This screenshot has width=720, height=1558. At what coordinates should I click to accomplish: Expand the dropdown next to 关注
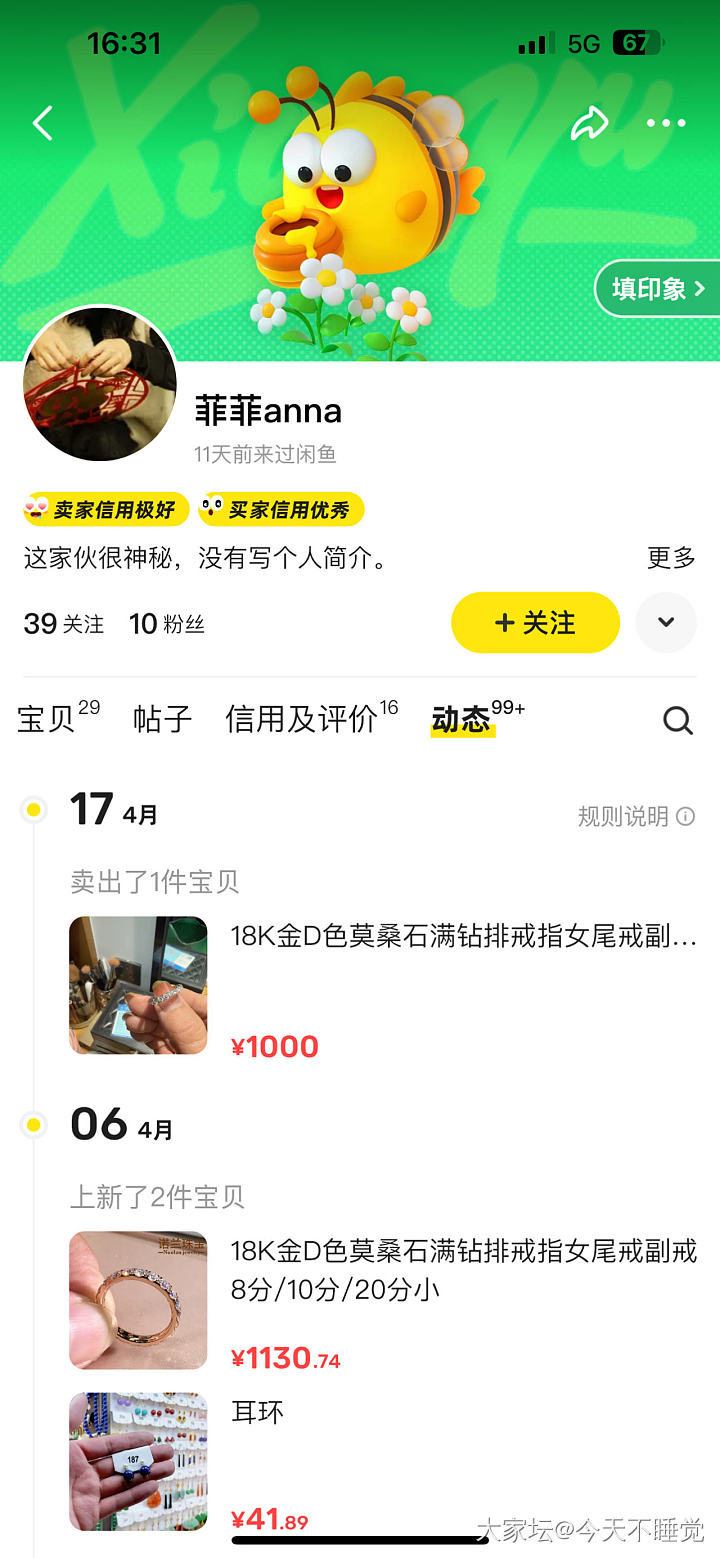(x=666, y=623)
